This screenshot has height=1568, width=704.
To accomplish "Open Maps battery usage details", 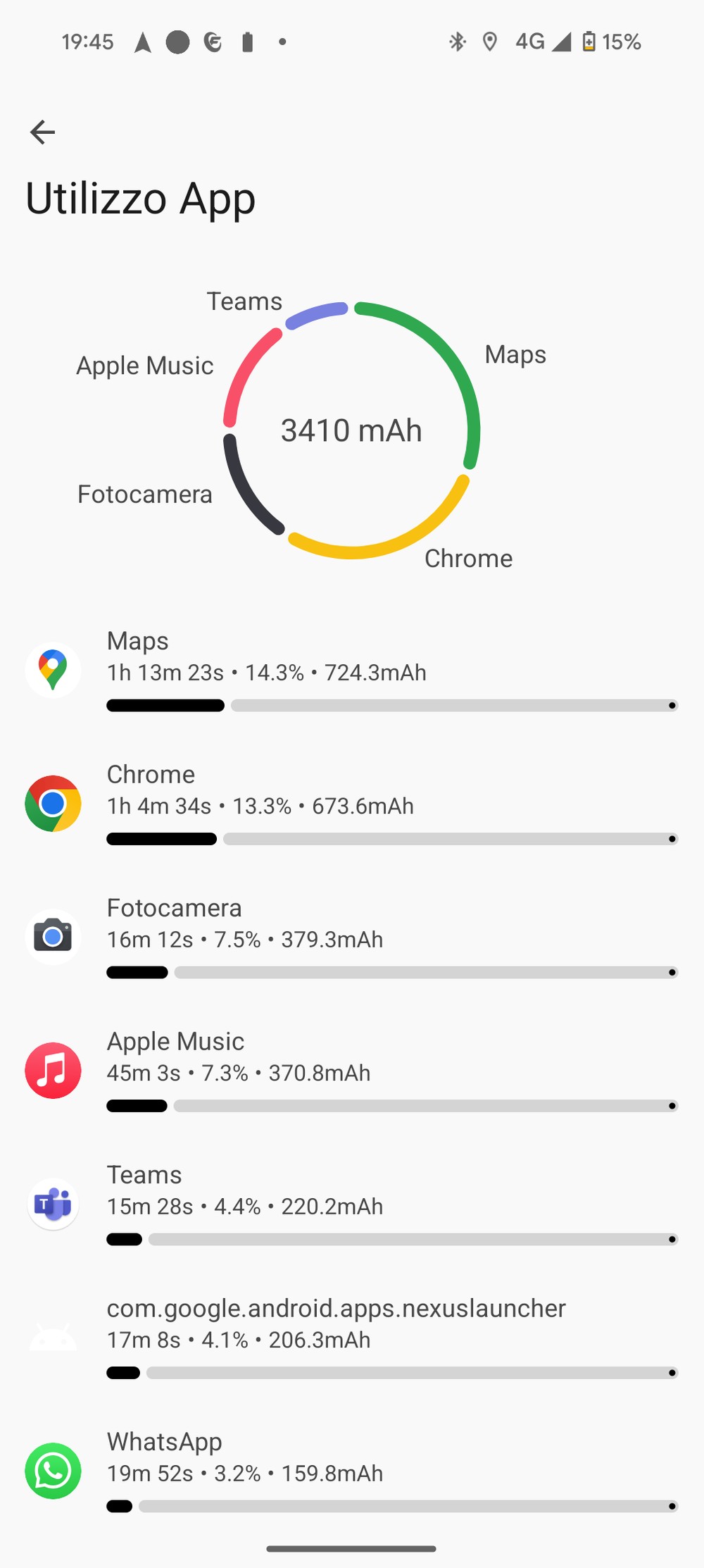I will [x=352, y=669].
